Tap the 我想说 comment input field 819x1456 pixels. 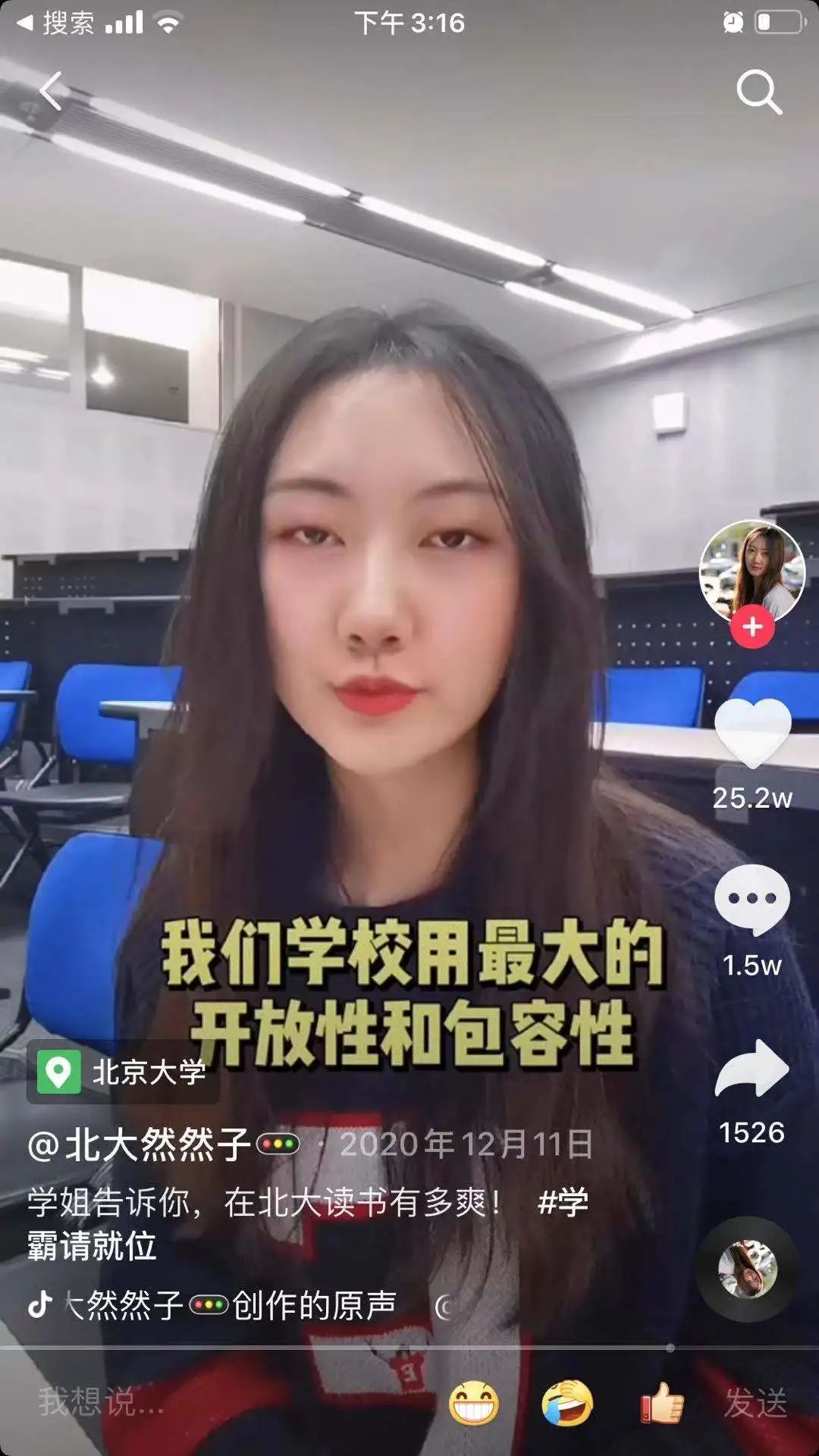point(190,1403)
